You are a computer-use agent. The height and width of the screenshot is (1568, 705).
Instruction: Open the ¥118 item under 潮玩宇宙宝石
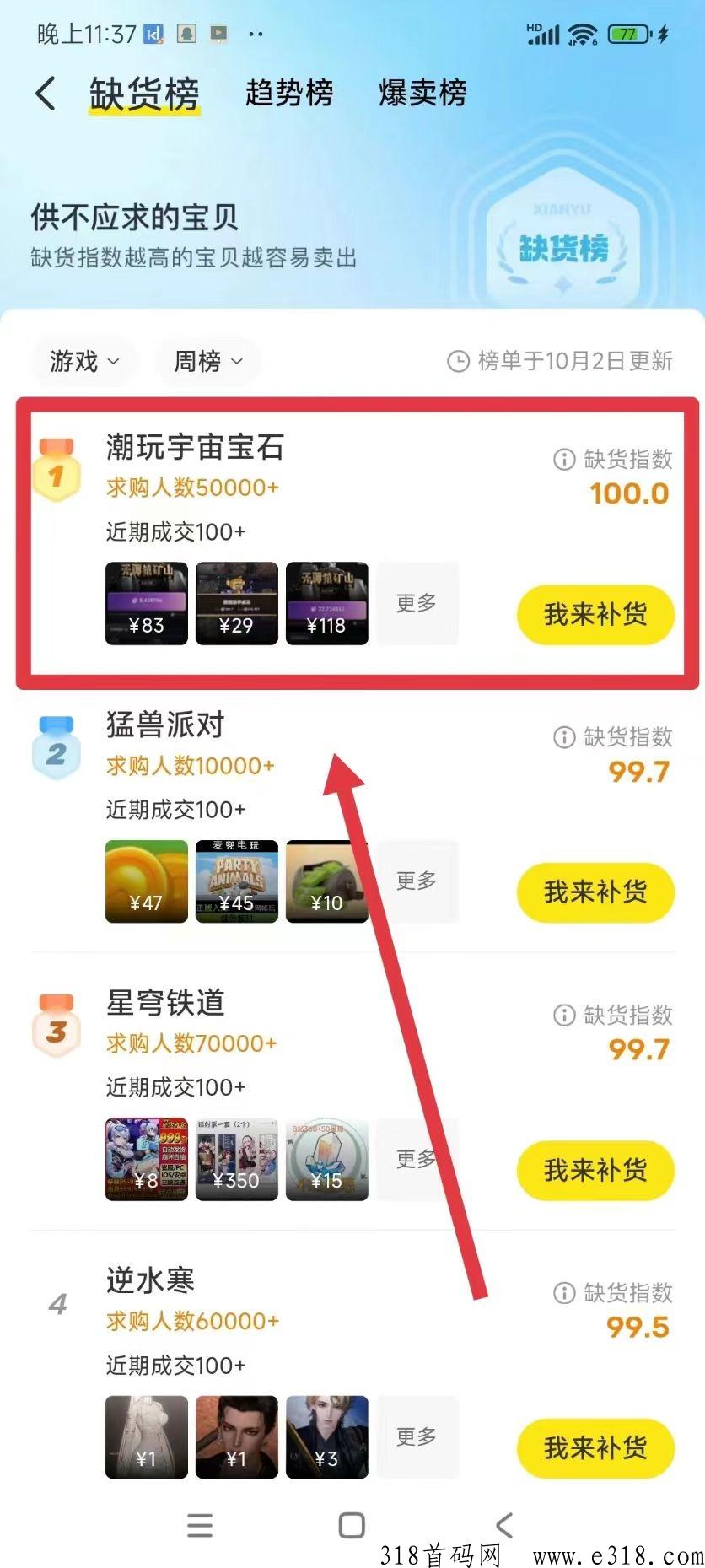tap(326, 603)
